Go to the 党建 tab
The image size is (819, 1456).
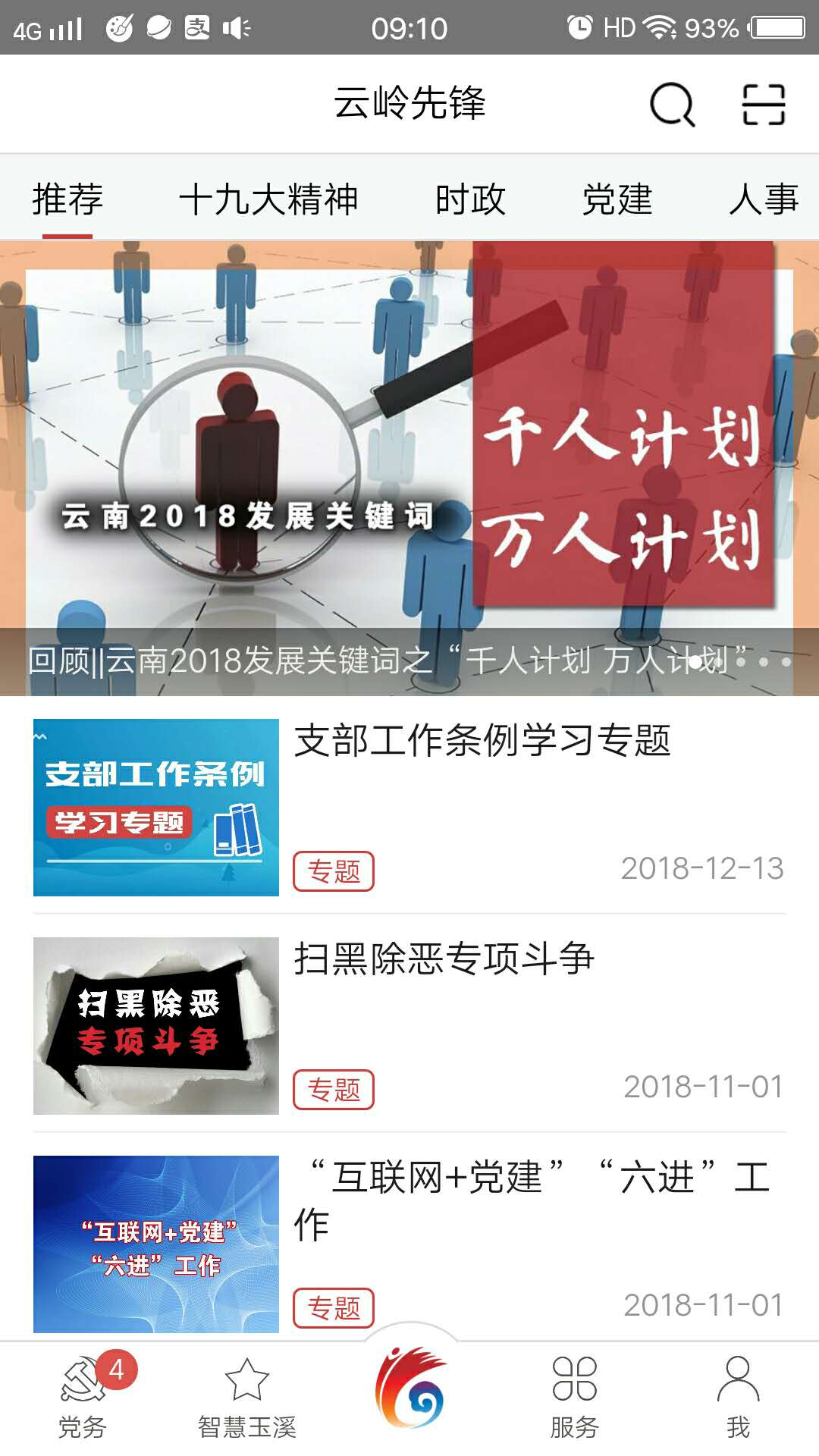coord(617,200)
